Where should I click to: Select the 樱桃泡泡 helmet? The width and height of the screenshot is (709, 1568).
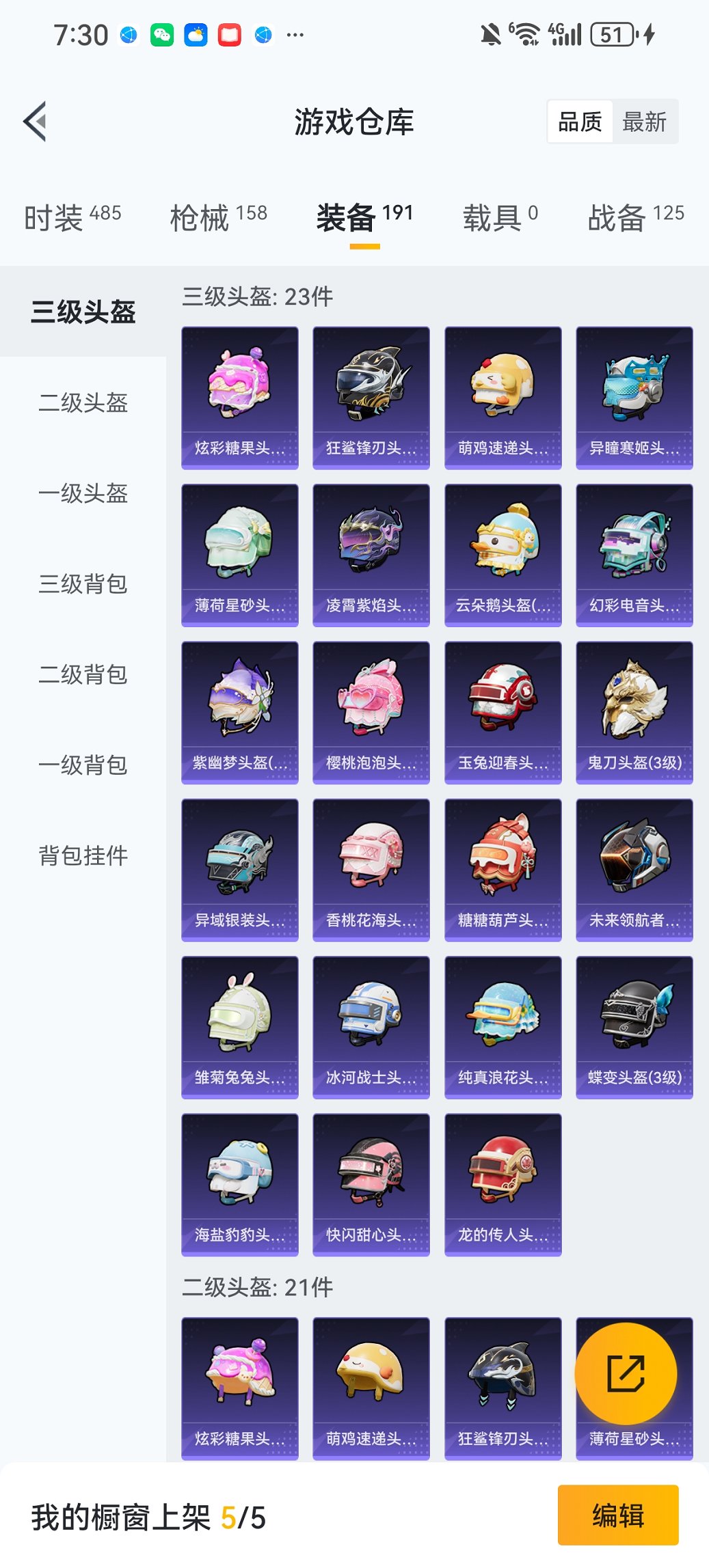(x=371, y=712)
